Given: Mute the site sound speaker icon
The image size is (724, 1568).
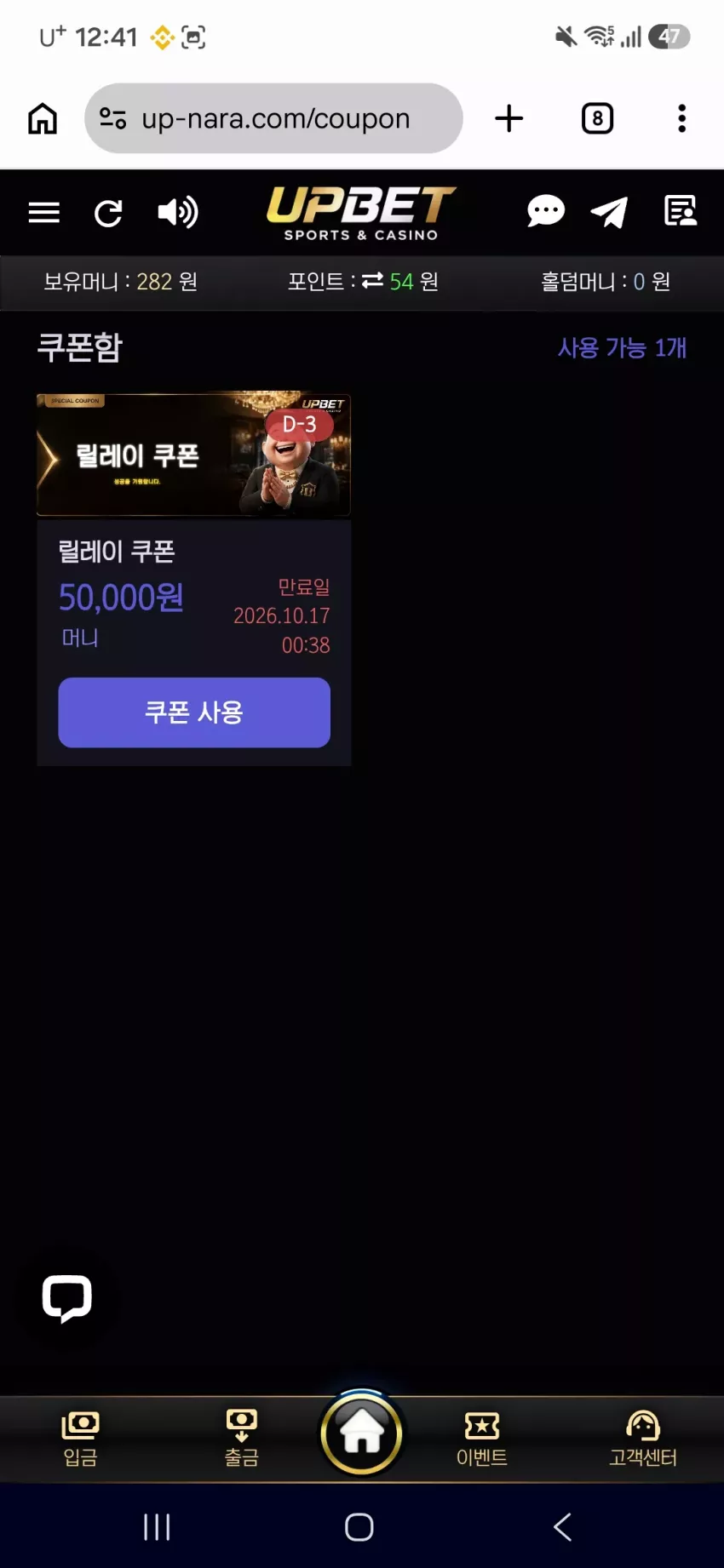Looking at the screenshot, I should [x=178, y=212].
